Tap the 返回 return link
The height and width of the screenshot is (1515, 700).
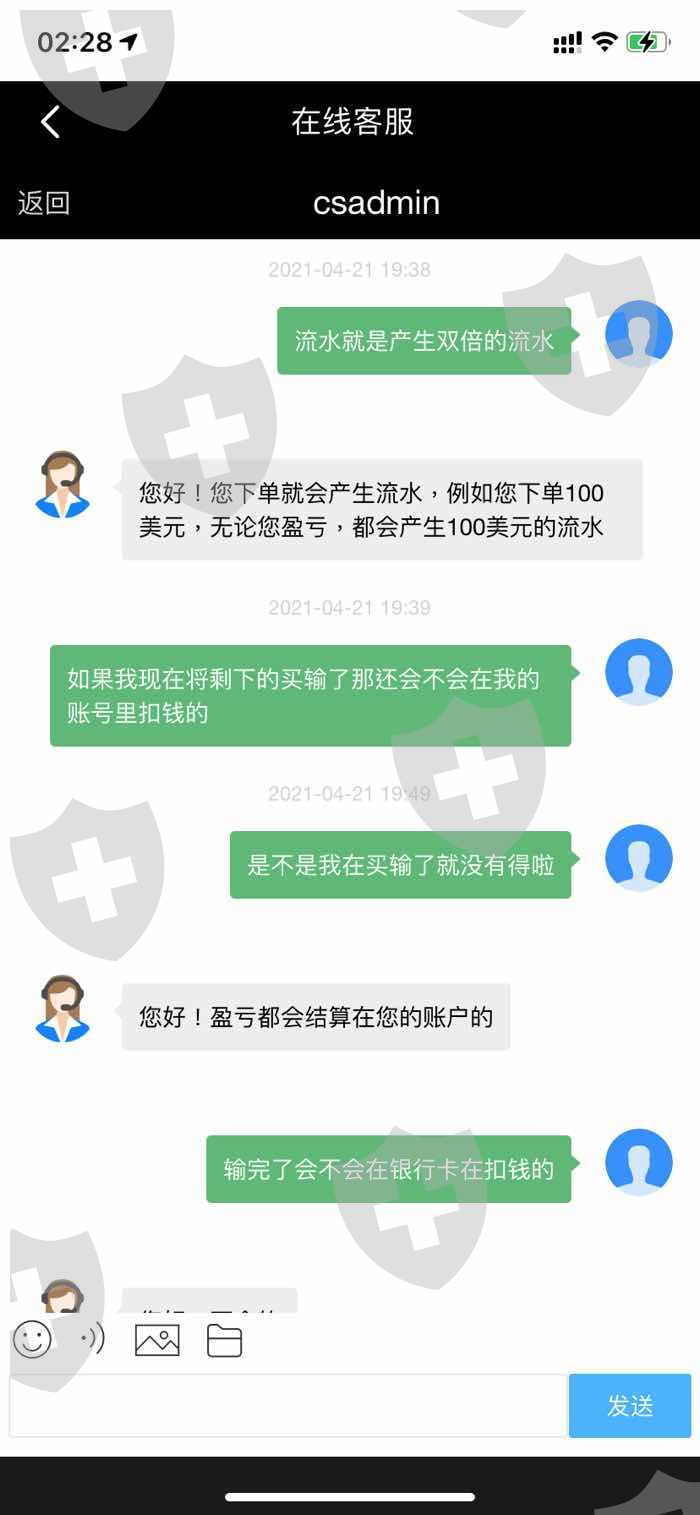click(44, 203)
